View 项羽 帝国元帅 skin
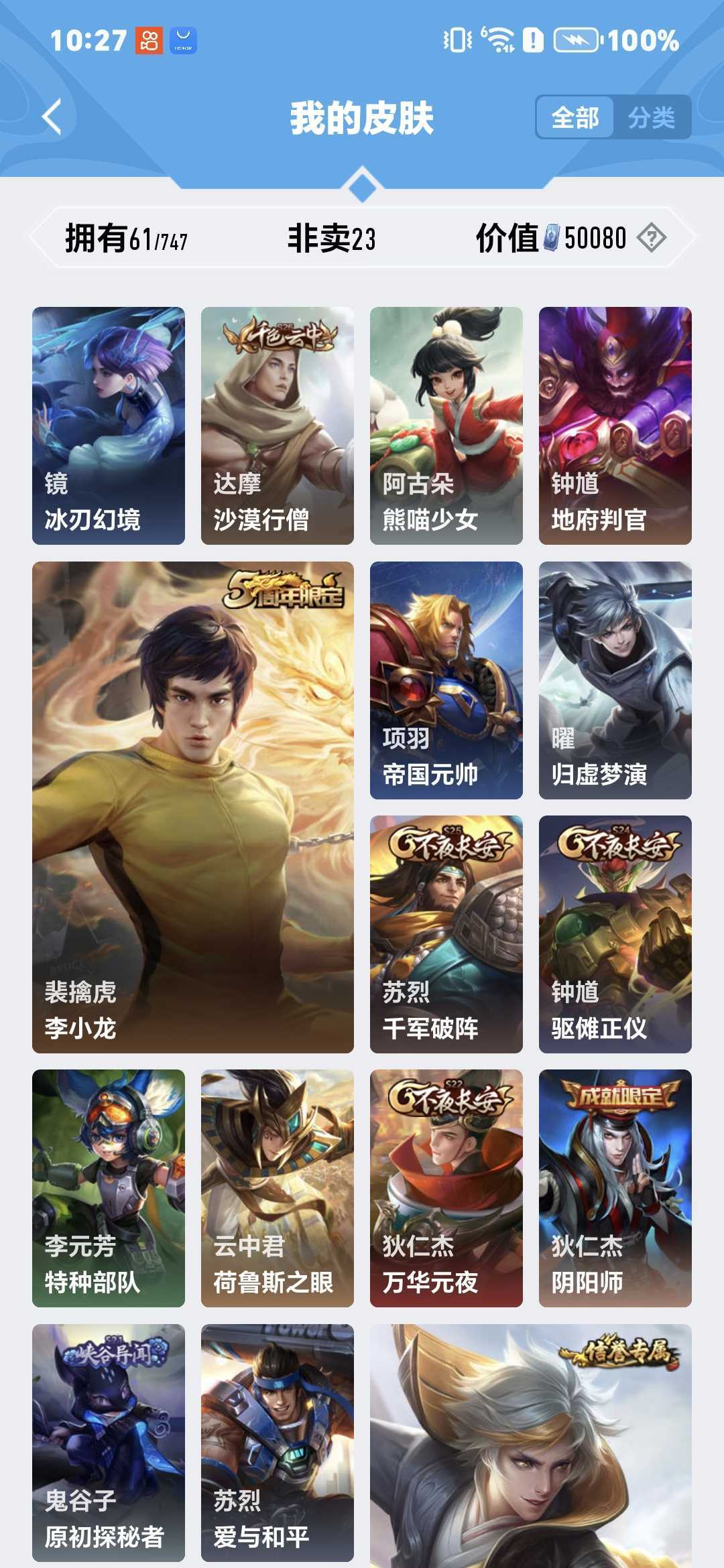This screenshot has width=724, height=1568. pyautogui.click(x=446, y=680)
